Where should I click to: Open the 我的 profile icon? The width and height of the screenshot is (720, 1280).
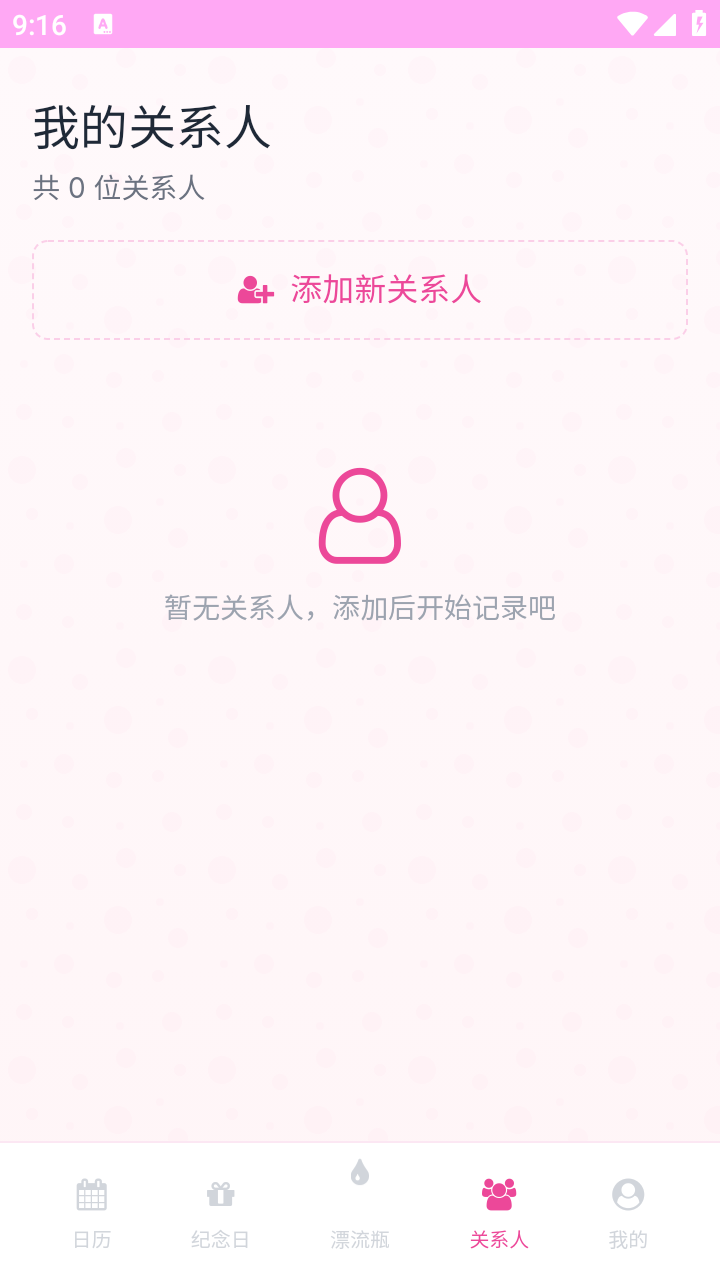(628, 1194)
